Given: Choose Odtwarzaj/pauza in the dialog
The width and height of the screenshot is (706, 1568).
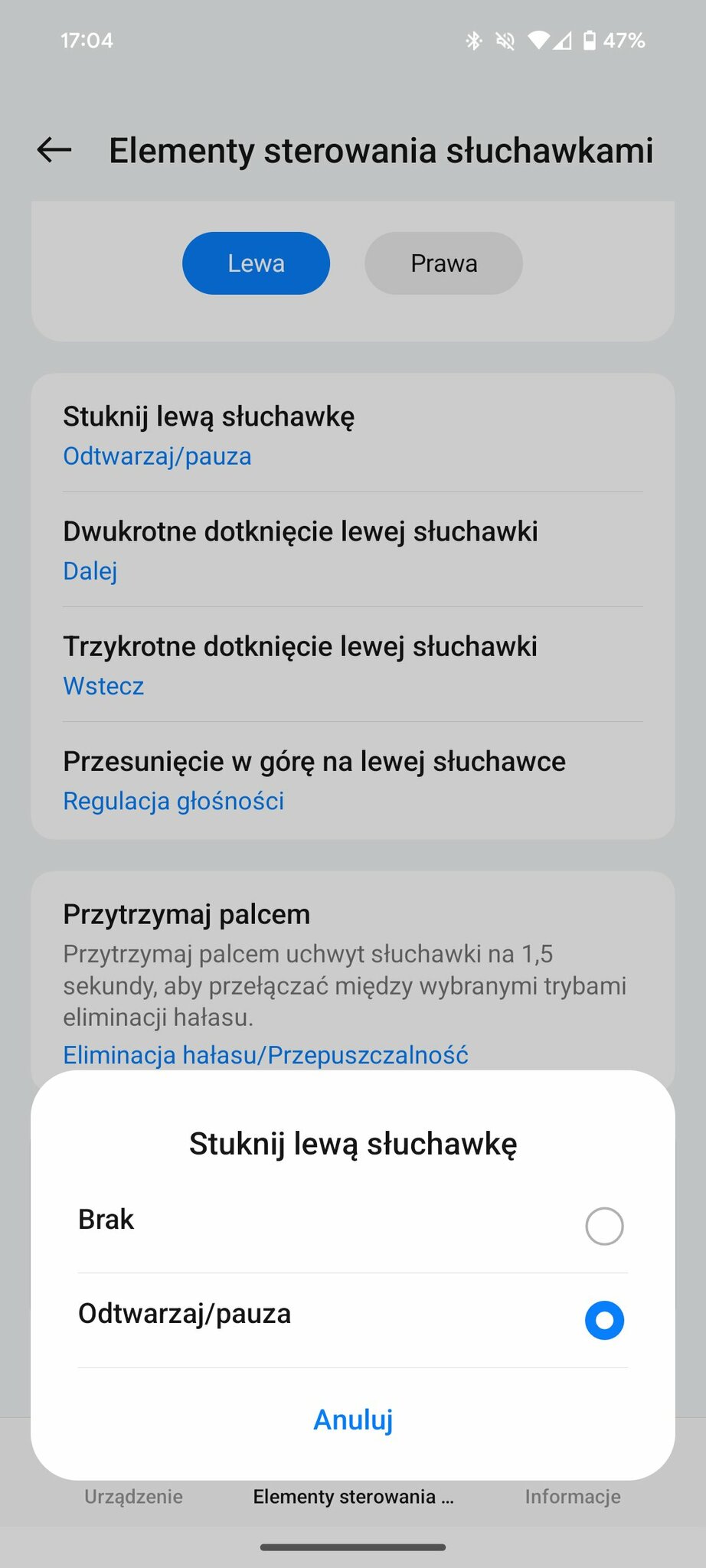Looking at the screenshot, I should click(352, 1320).
